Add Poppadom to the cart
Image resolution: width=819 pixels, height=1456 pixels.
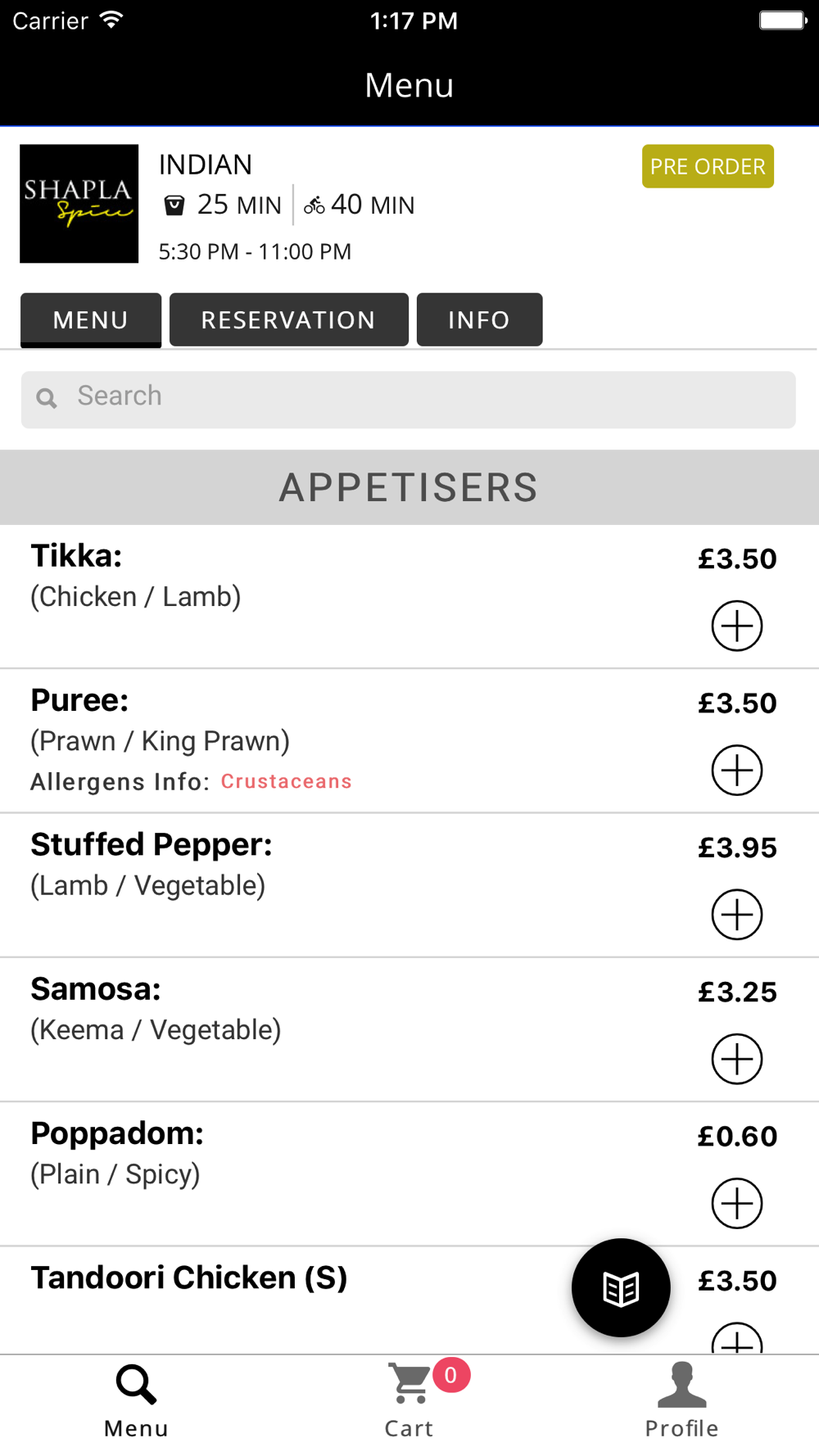pos(737,1203)
